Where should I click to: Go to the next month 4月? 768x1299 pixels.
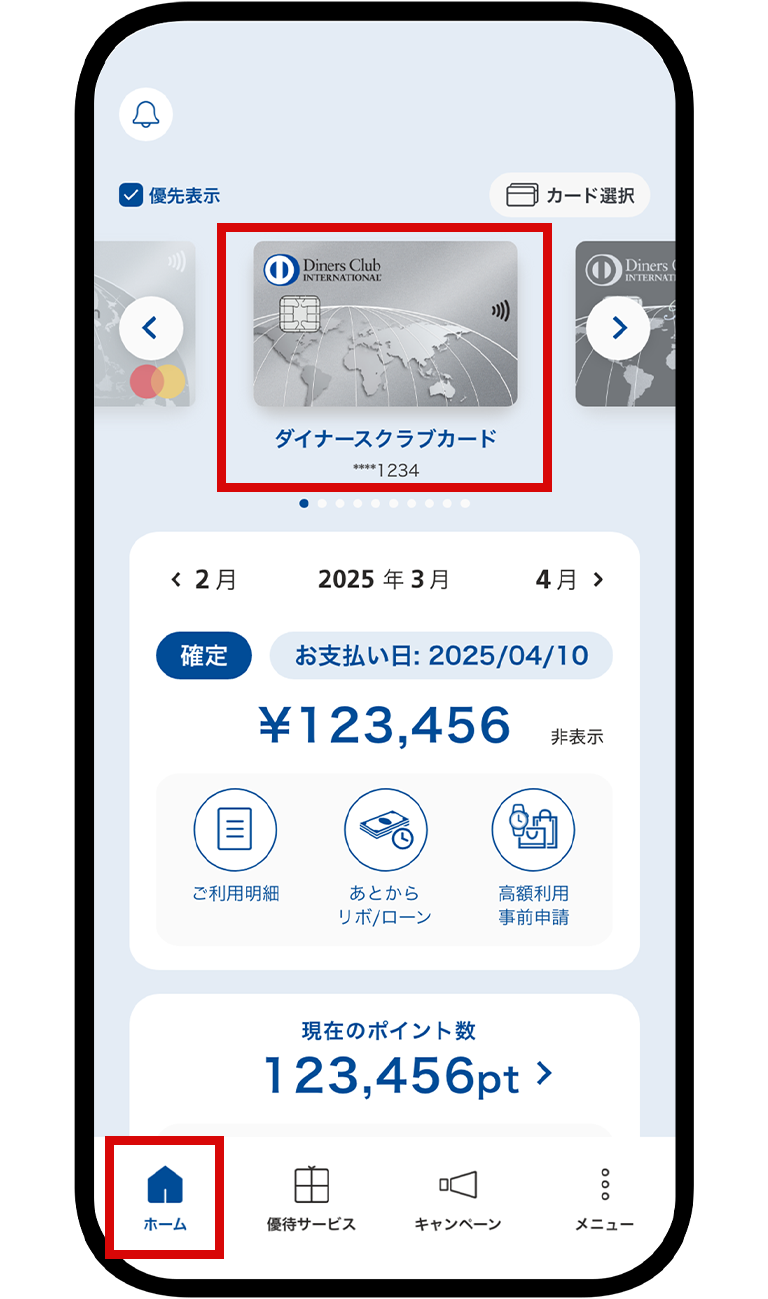[x=569, y=579]
